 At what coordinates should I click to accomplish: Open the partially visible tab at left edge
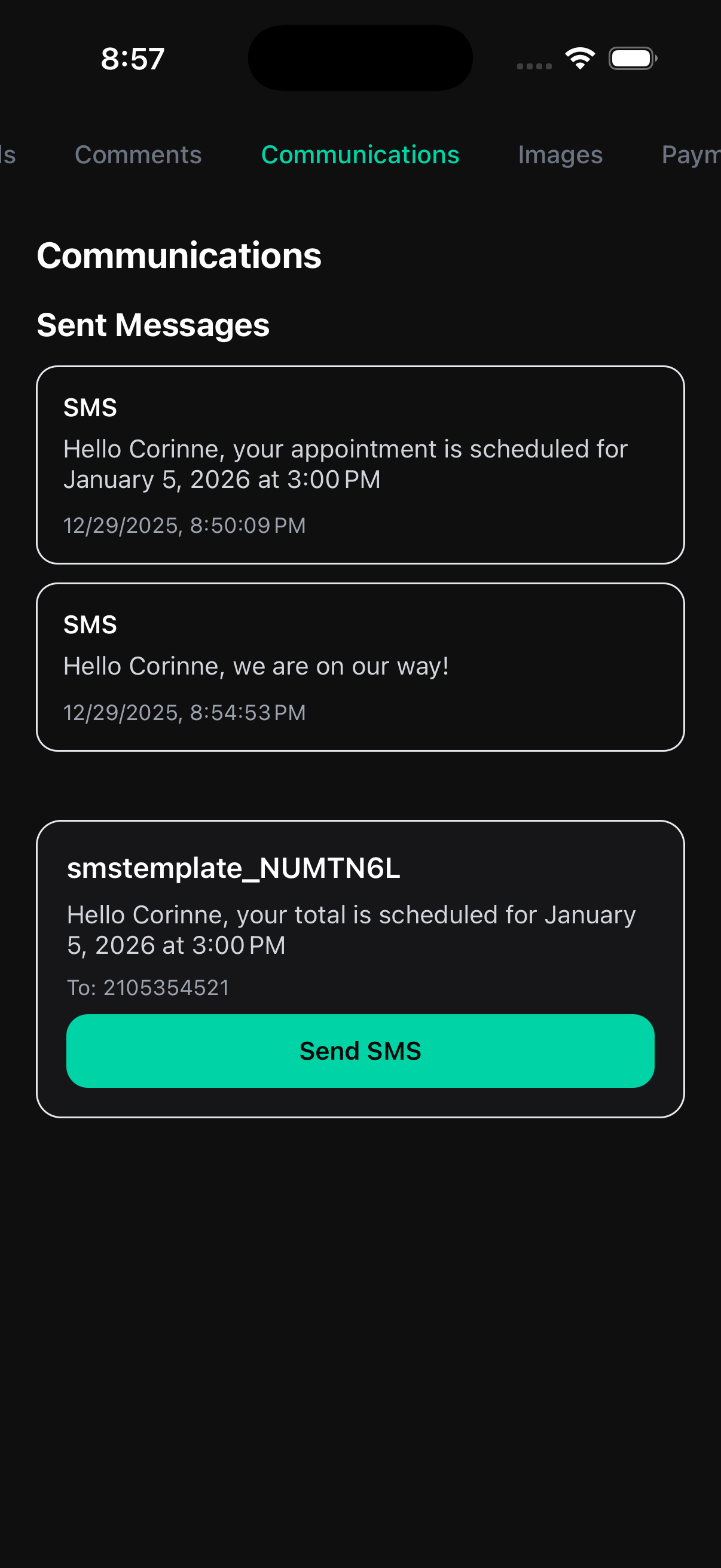[x=6, y=155]
